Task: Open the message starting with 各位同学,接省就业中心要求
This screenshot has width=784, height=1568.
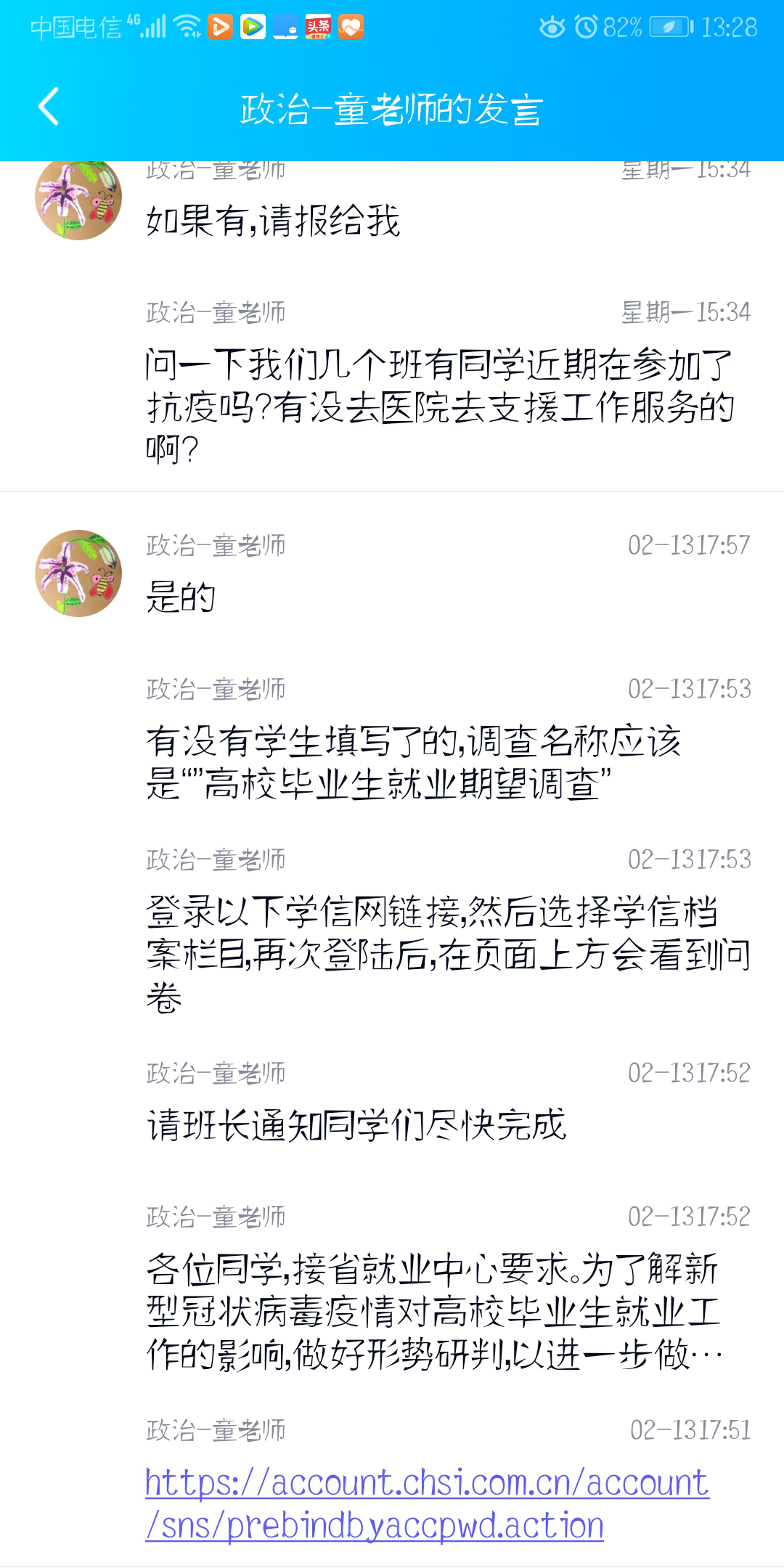Action: 434,1312
